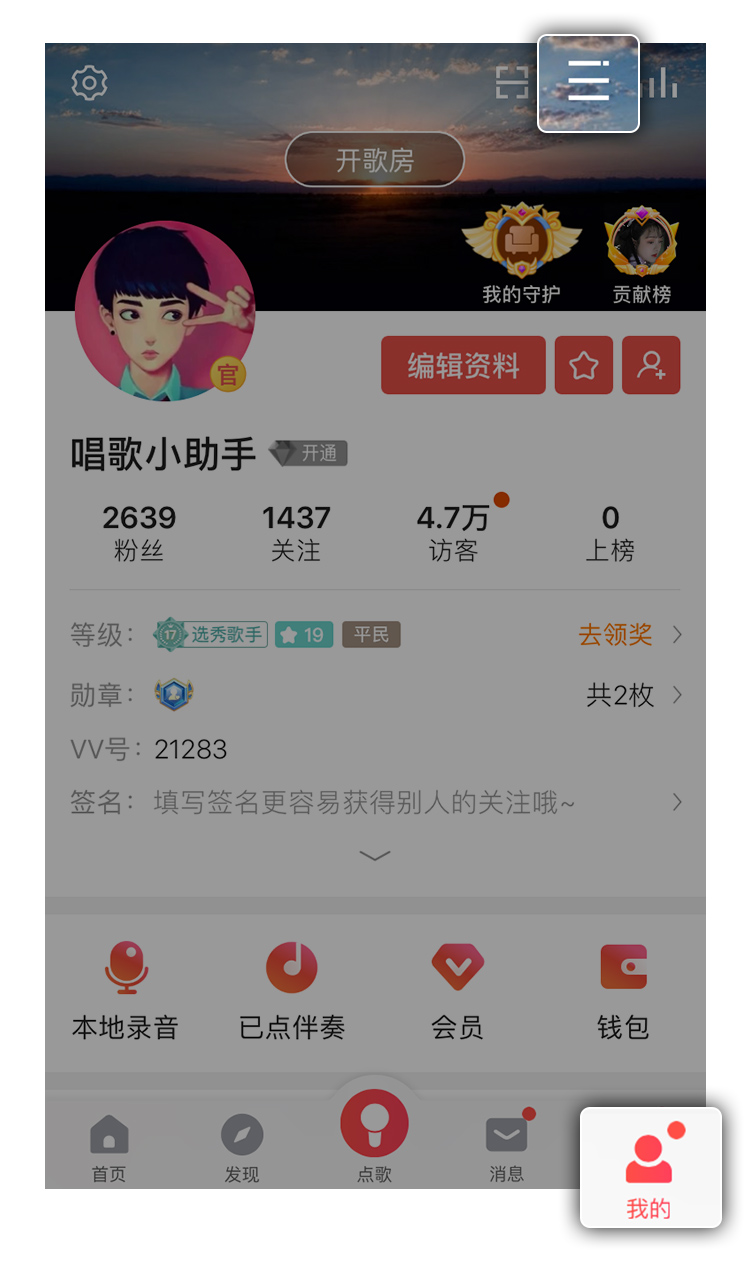This screenshot has width=750, height=1266.
Task: Switch to the 首页 home tab
Action: (x=109, y=1147)
